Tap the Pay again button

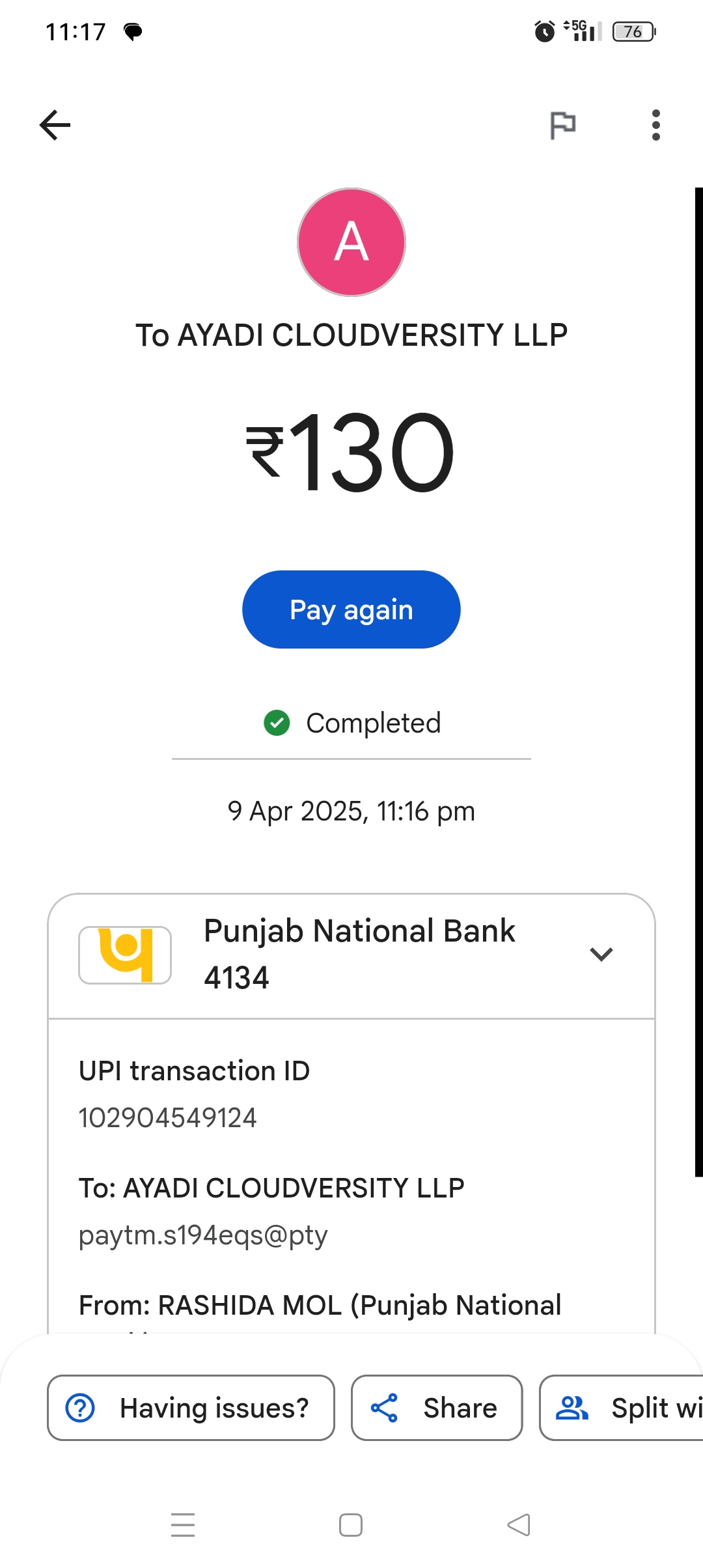coord(351,609)
